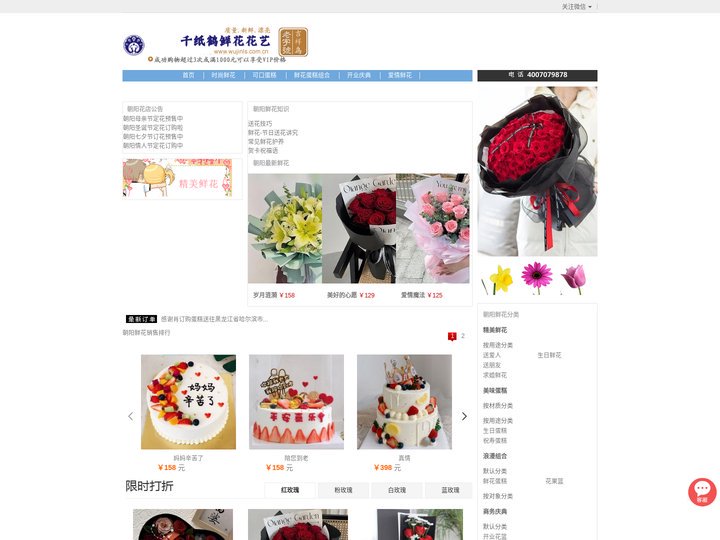This screenshot has width=720, height=540.
Task: Open 可口蛋糕 in the navigation bar
Action: [264, 75]
